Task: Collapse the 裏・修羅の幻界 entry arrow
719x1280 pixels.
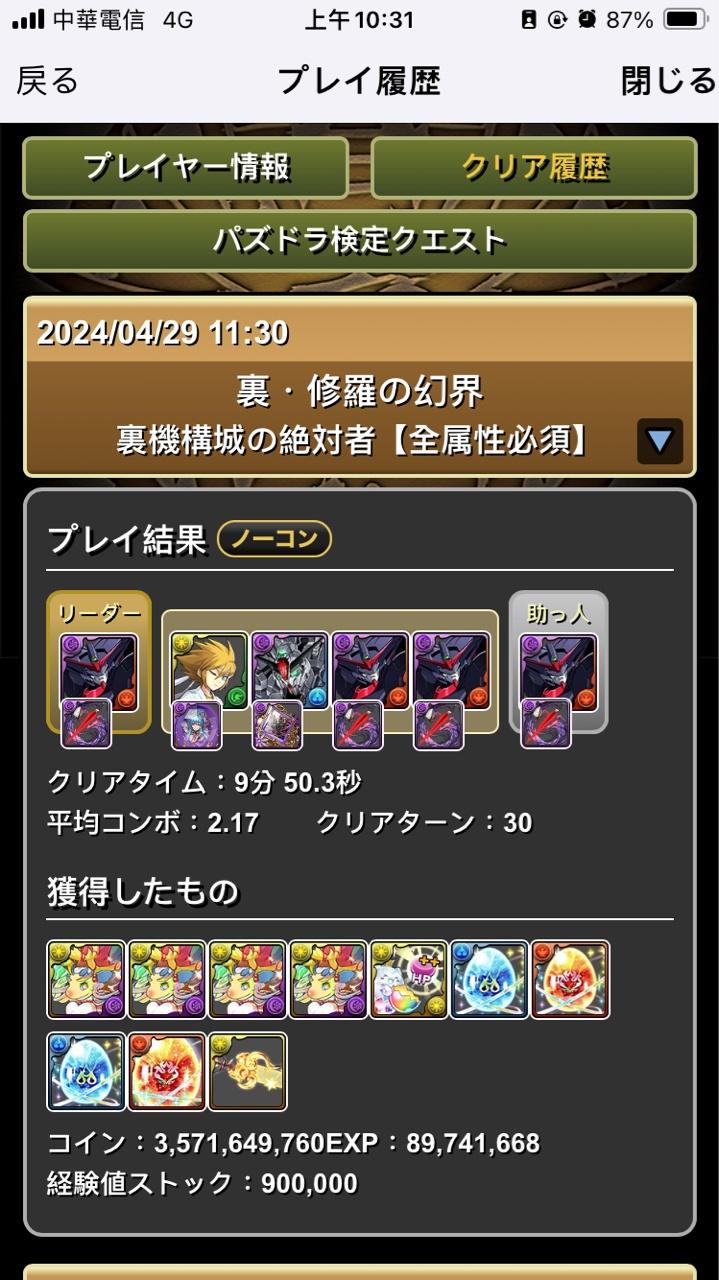Action: pyautogui.click(x=659, y=441)
